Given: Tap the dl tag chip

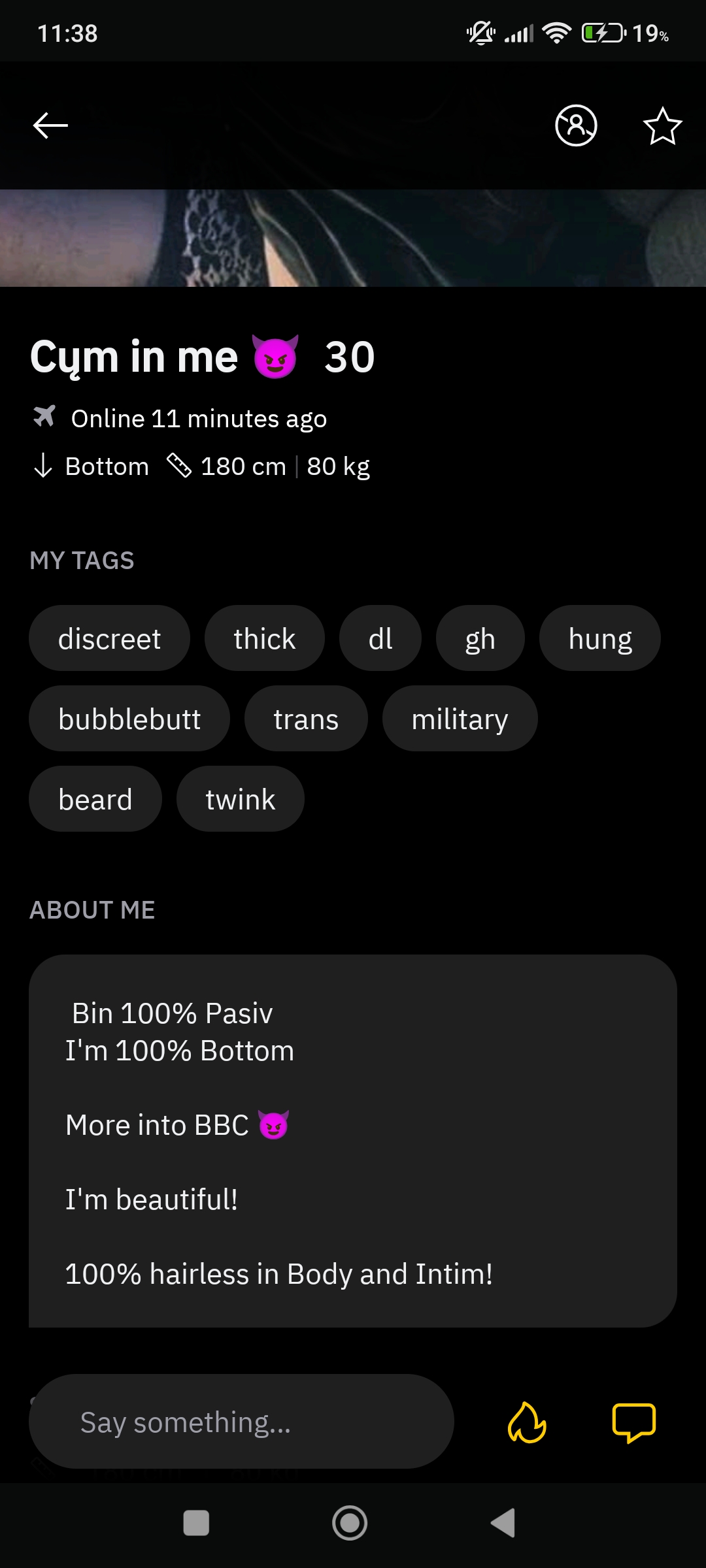Looking at the screenshot, I should [x=380, y=638].
